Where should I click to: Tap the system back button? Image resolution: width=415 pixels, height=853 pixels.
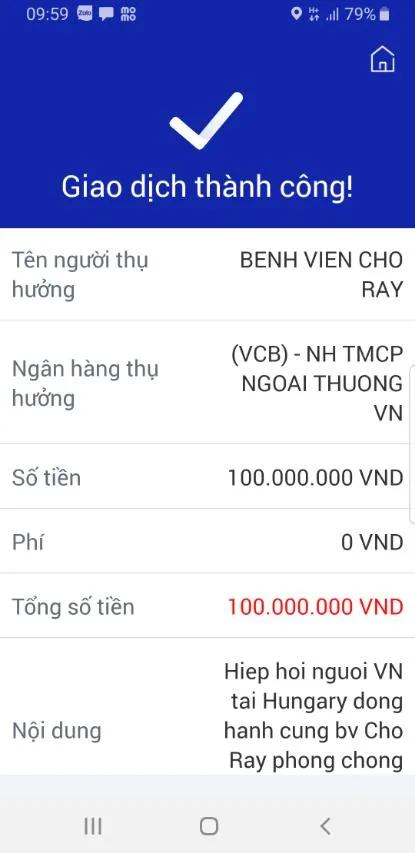click(x=325, y=826)
